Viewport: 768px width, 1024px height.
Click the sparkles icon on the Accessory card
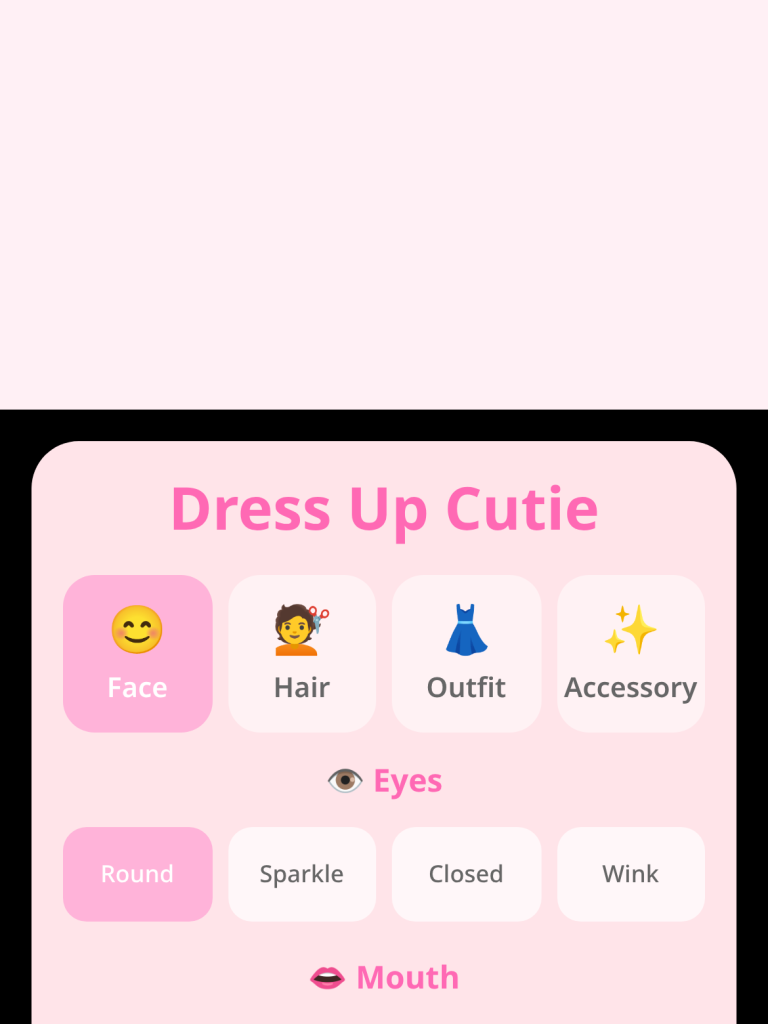coord(630,628)
